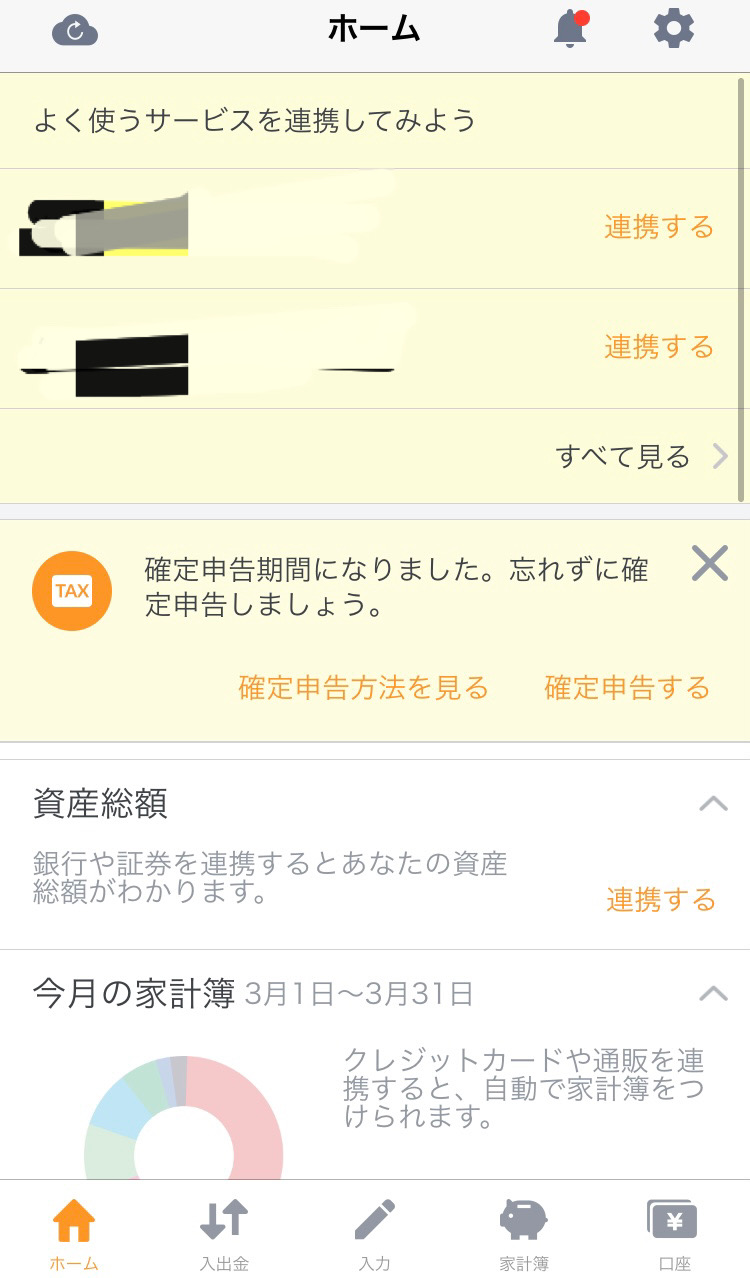Collapse the 今月の家計簿 section
The height and width of the screenshot is (1278, 750).
click(x=713, y=993)
